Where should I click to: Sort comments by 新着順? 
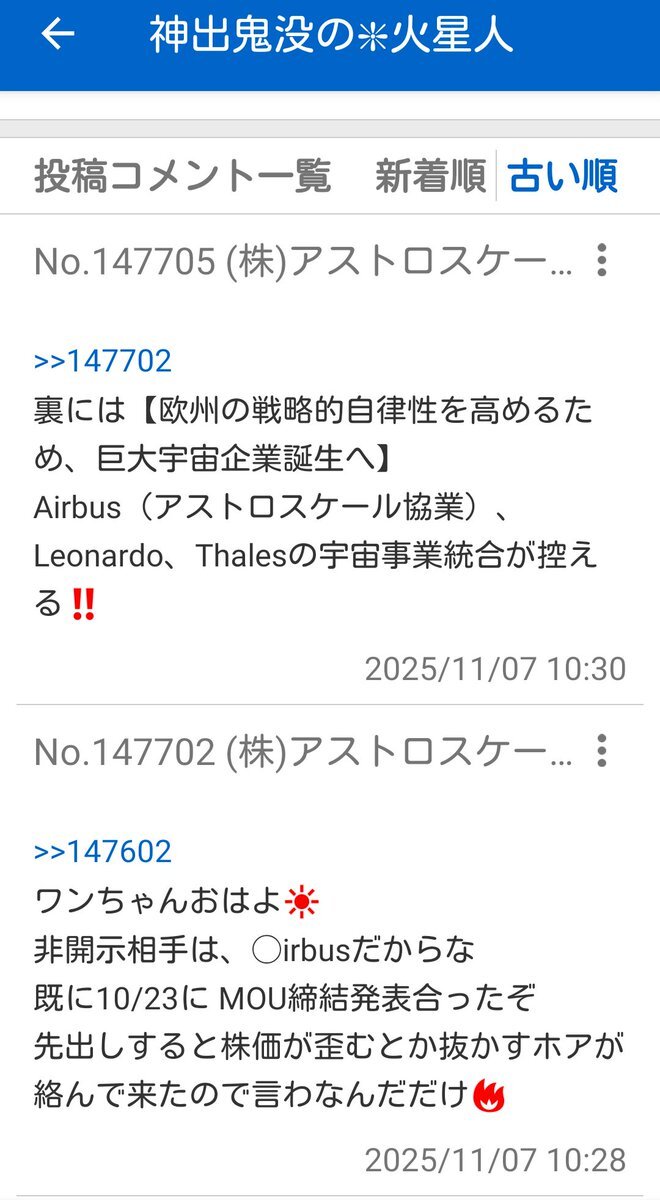[x=430, y=176]
